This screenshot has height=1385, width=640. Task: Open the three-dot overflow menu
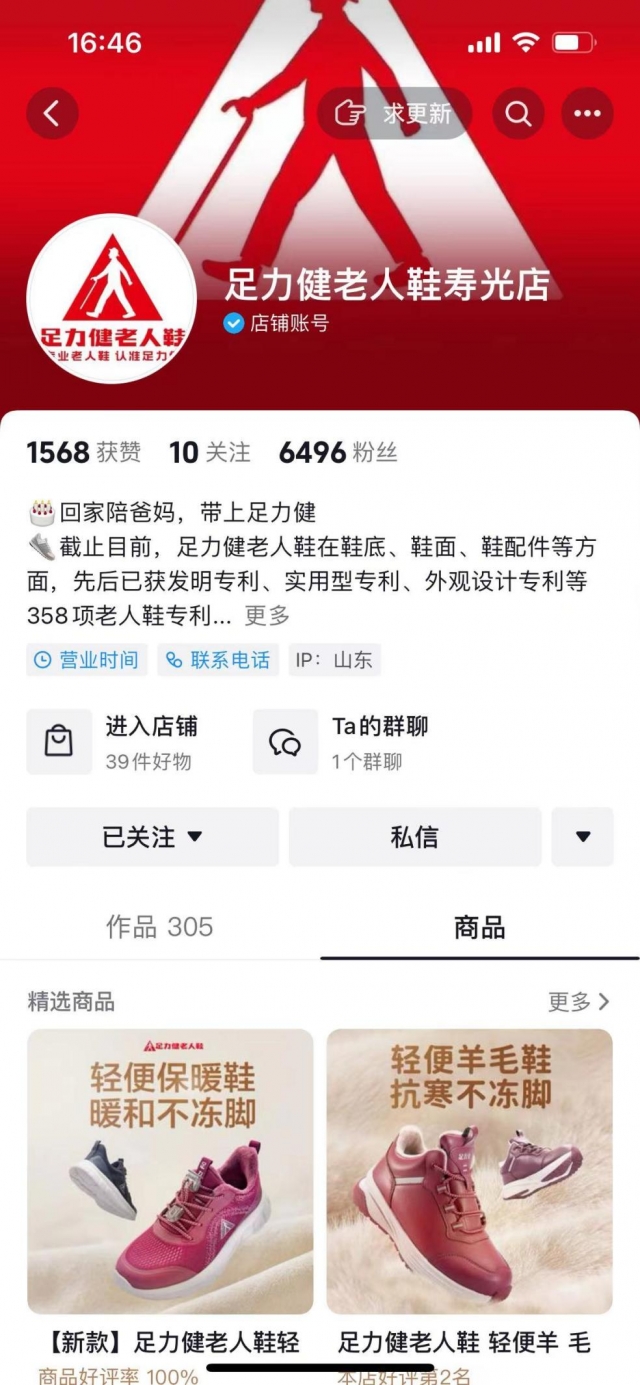(x=587, y=113)
